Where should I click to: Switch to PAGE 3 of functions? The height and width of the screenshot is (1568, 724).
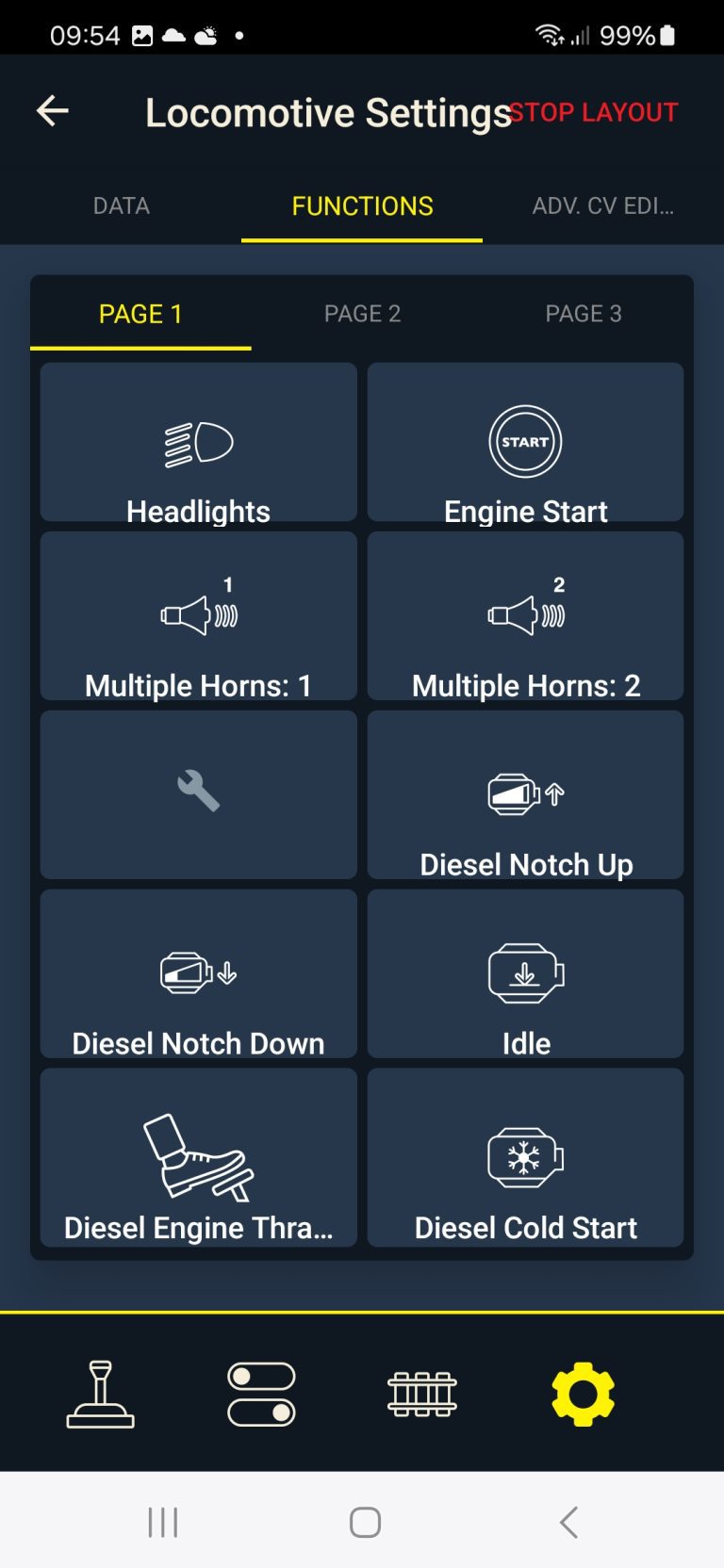tap(584, 314)
